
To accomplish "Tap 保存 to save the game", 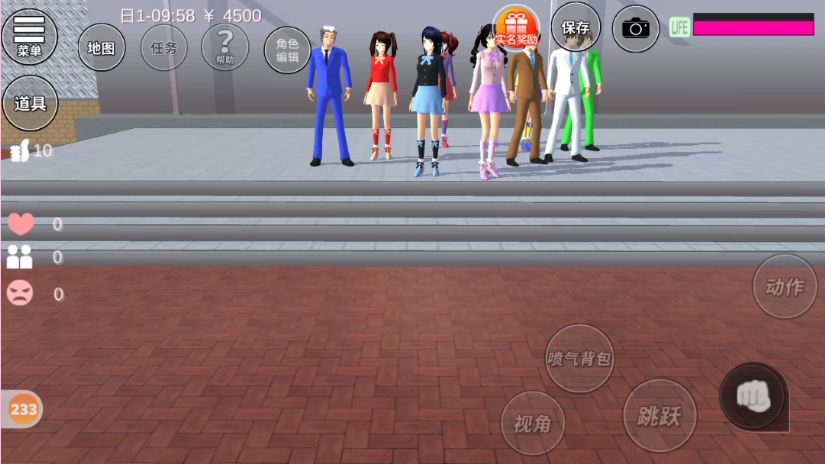I will pyautogui.click(x=576, y=27).
